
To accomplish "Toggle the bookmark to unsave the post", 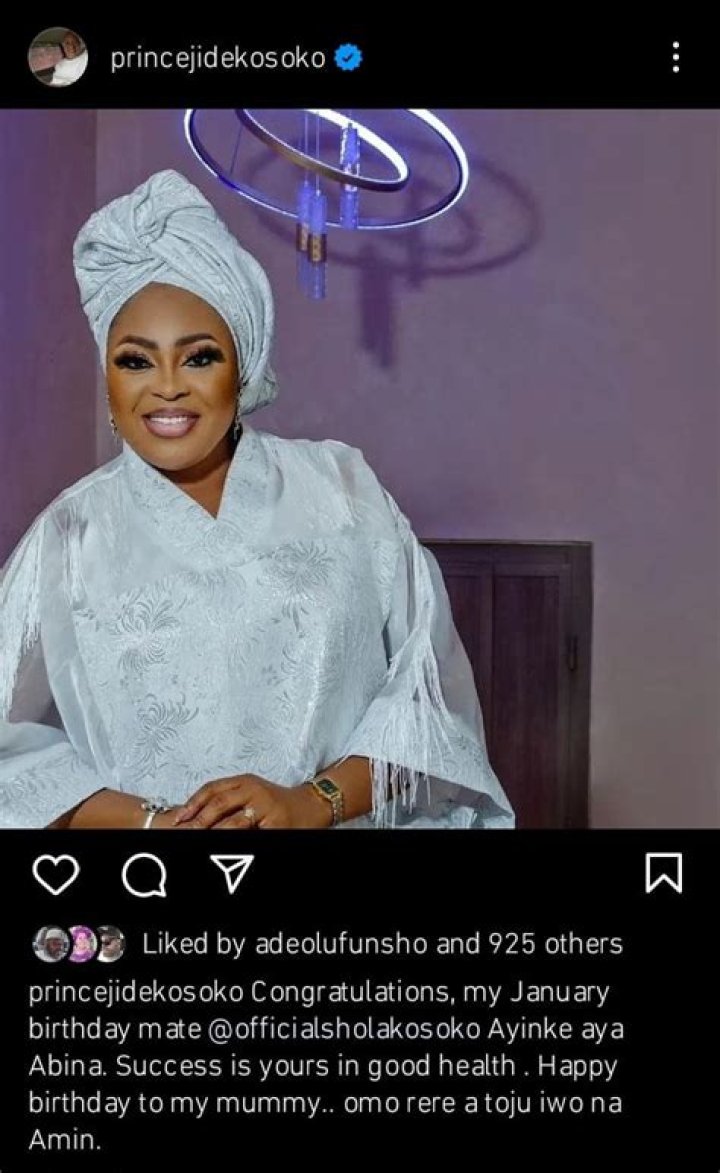I will (x=662, y=874).
